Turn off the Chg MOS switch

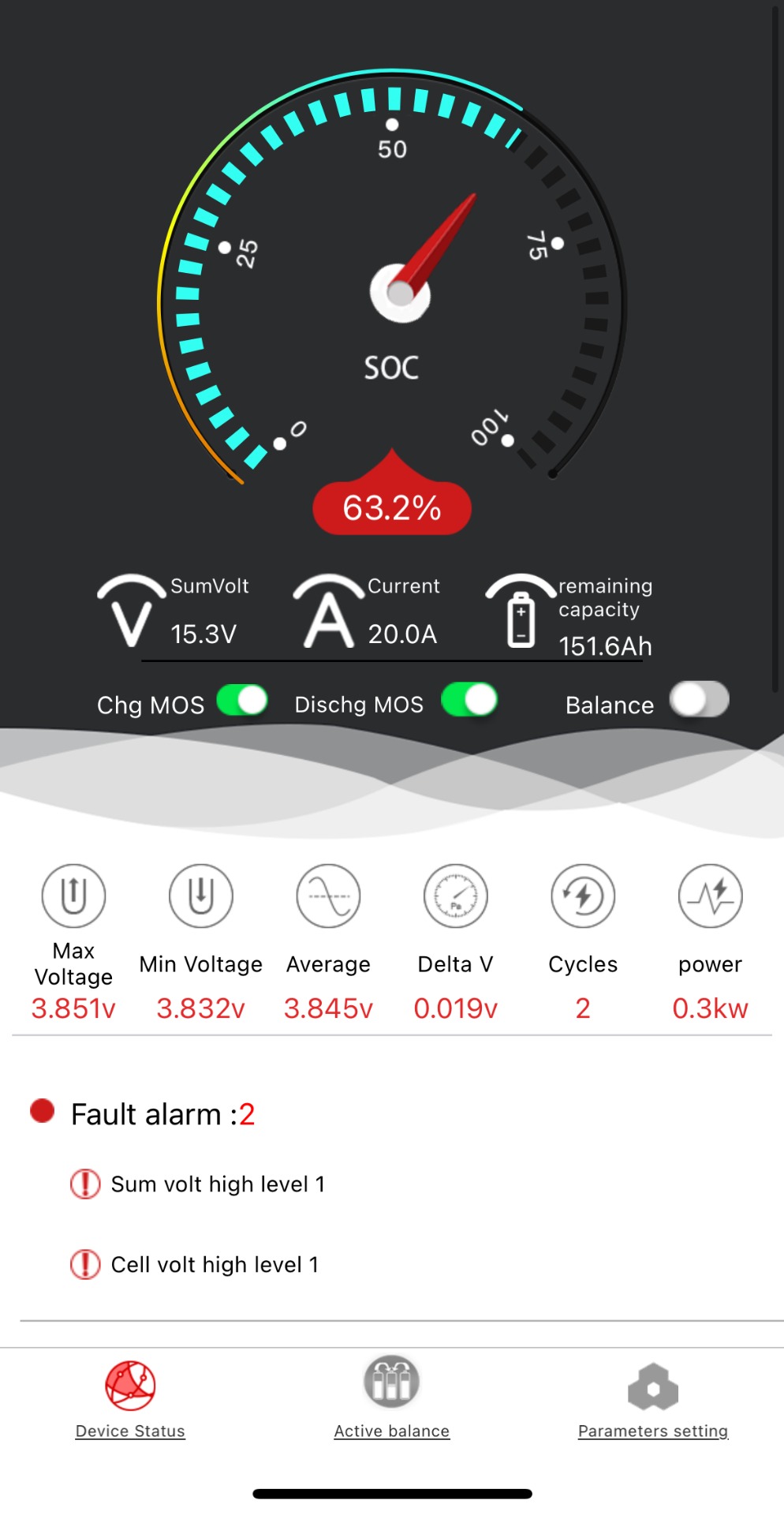pyautogui.click(x=242, y=701)
